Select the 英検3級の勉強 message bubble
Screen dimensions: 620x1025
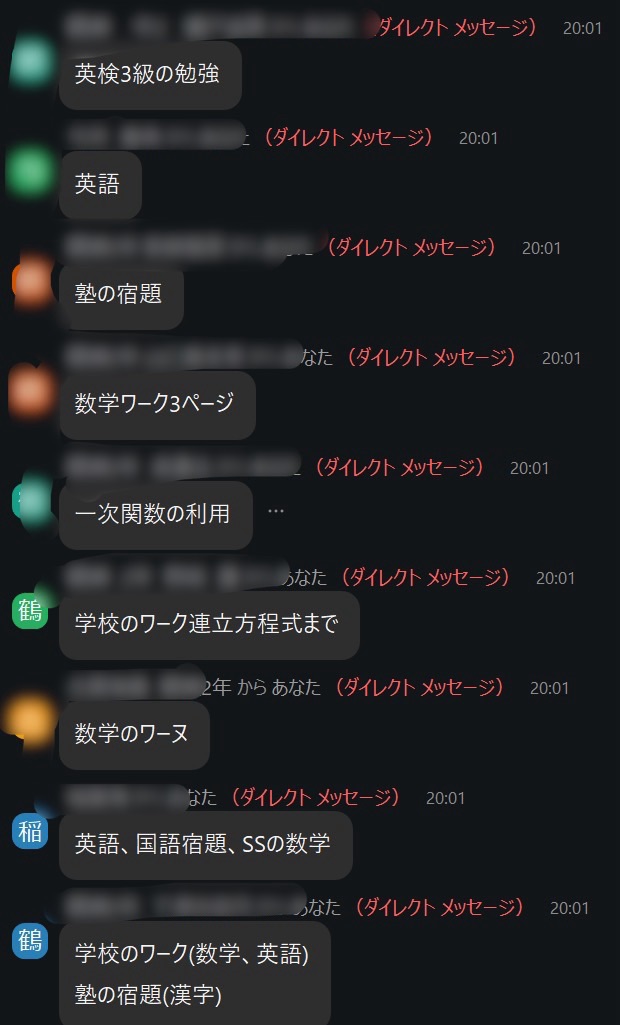click(x=150, y=75)
